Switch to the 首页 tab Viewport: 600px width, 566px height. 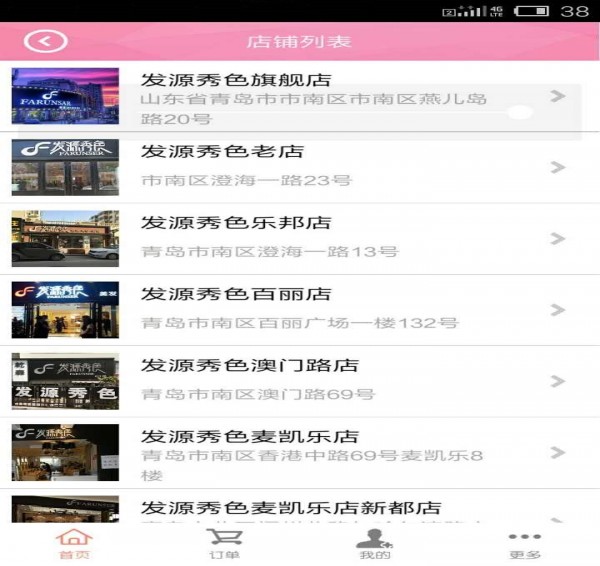point(74,543)
